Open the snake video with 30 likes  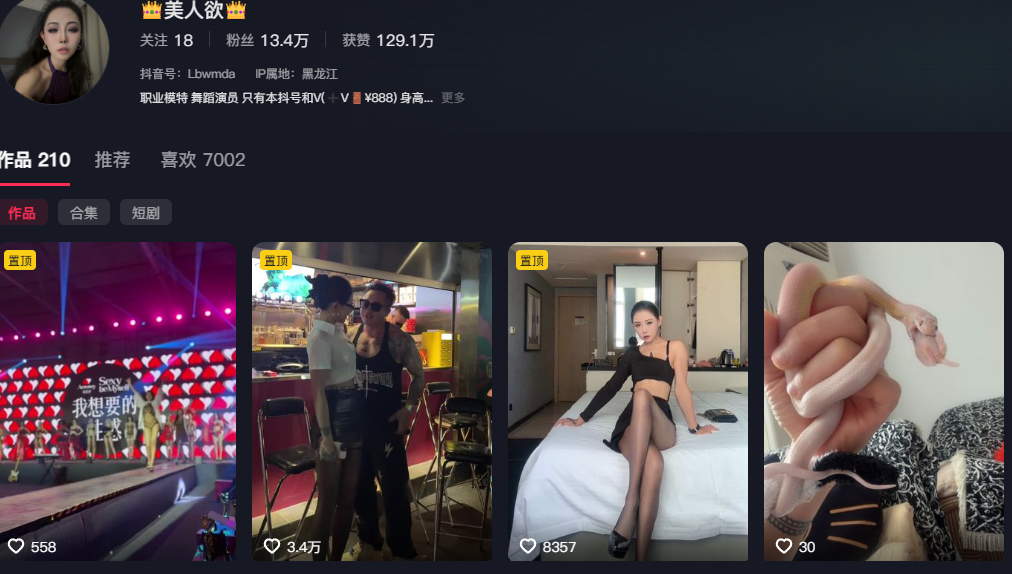click(x=884, y=400)
